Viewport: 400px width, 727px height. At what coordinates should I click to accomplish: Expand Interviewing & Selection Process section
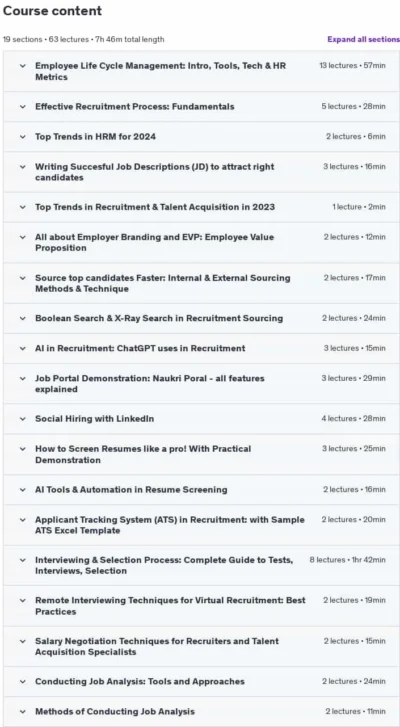pyautogui.click(x=201, y=566)
